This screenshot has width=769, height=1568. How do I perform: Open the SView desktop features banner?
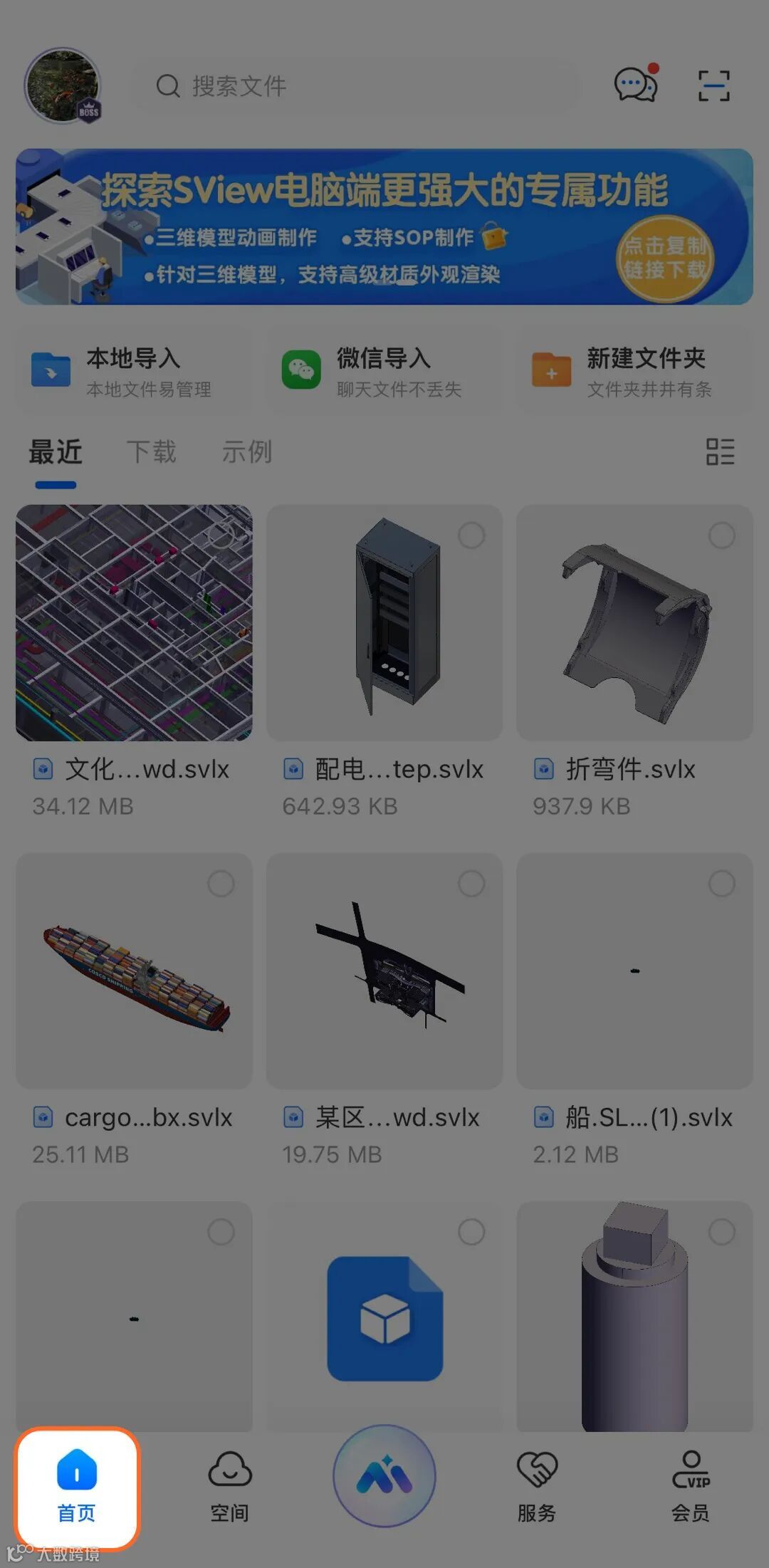pyautogui.click(x=384, y=226)
